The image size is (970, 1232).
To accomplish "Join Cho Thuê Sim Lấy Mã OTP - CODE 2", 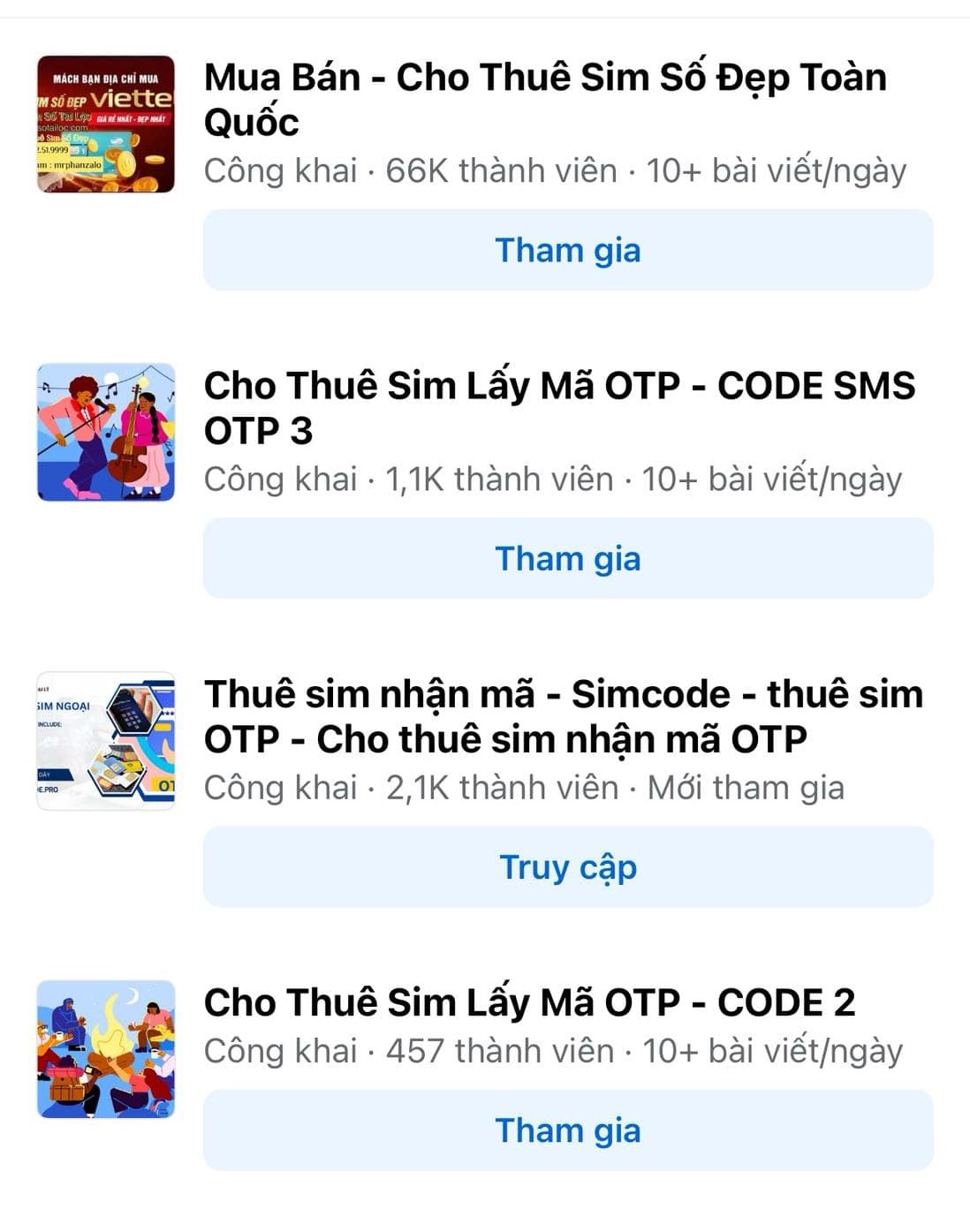I will [x=567, y=1130].
